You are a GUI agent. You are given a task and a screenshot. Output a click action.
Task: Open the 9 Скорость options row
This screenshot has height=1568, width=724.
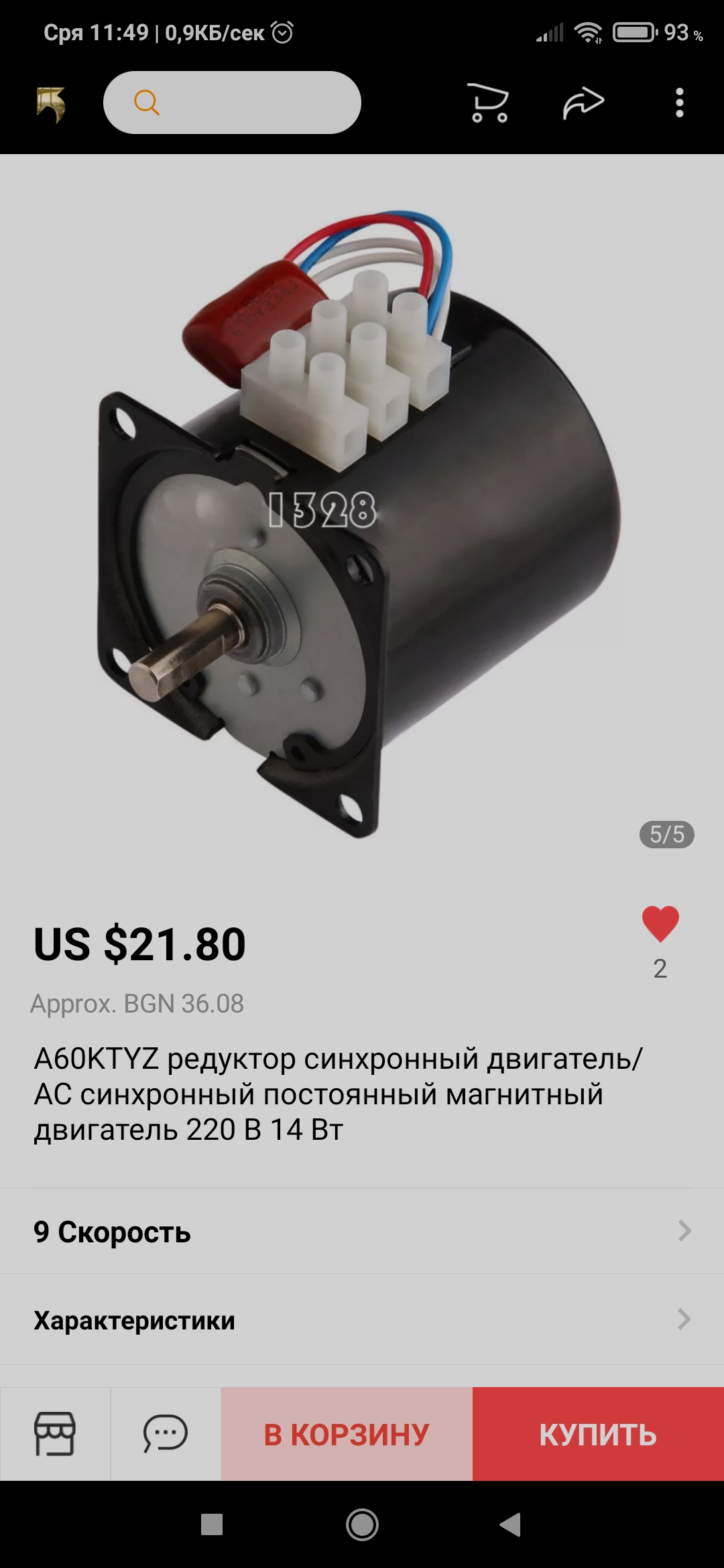click(362, 1232)
